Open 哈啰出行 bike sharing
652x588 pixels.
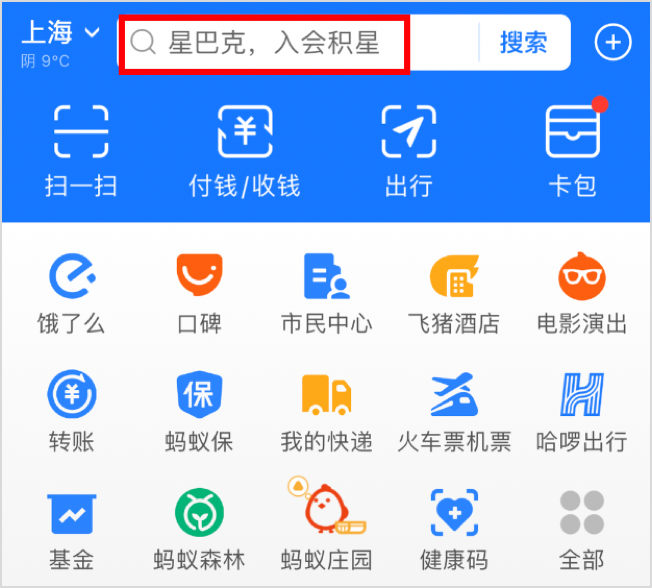582,410
